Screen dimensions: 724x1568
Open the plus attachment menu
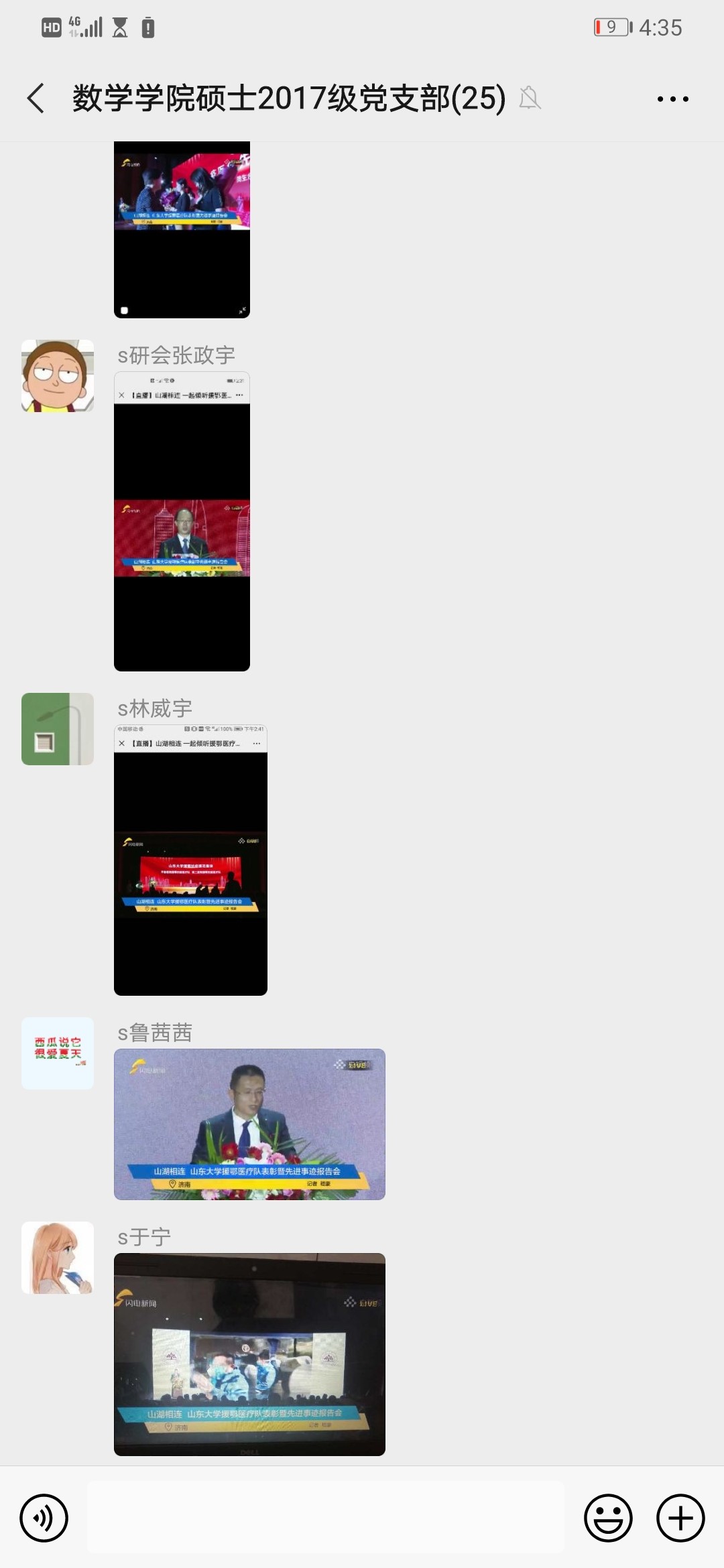(680, 1518)
